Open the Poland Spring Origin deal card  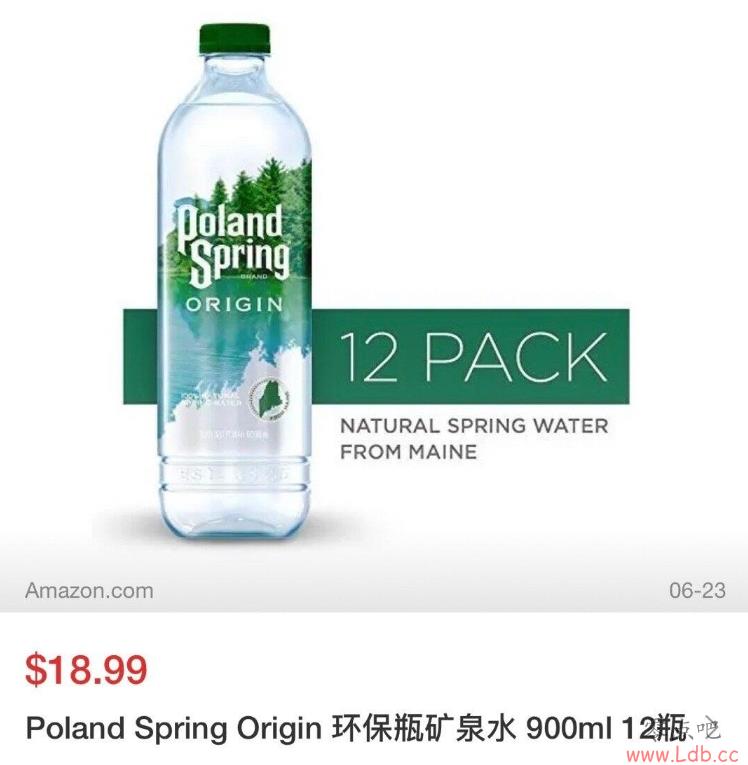click(x=356, y=727)
